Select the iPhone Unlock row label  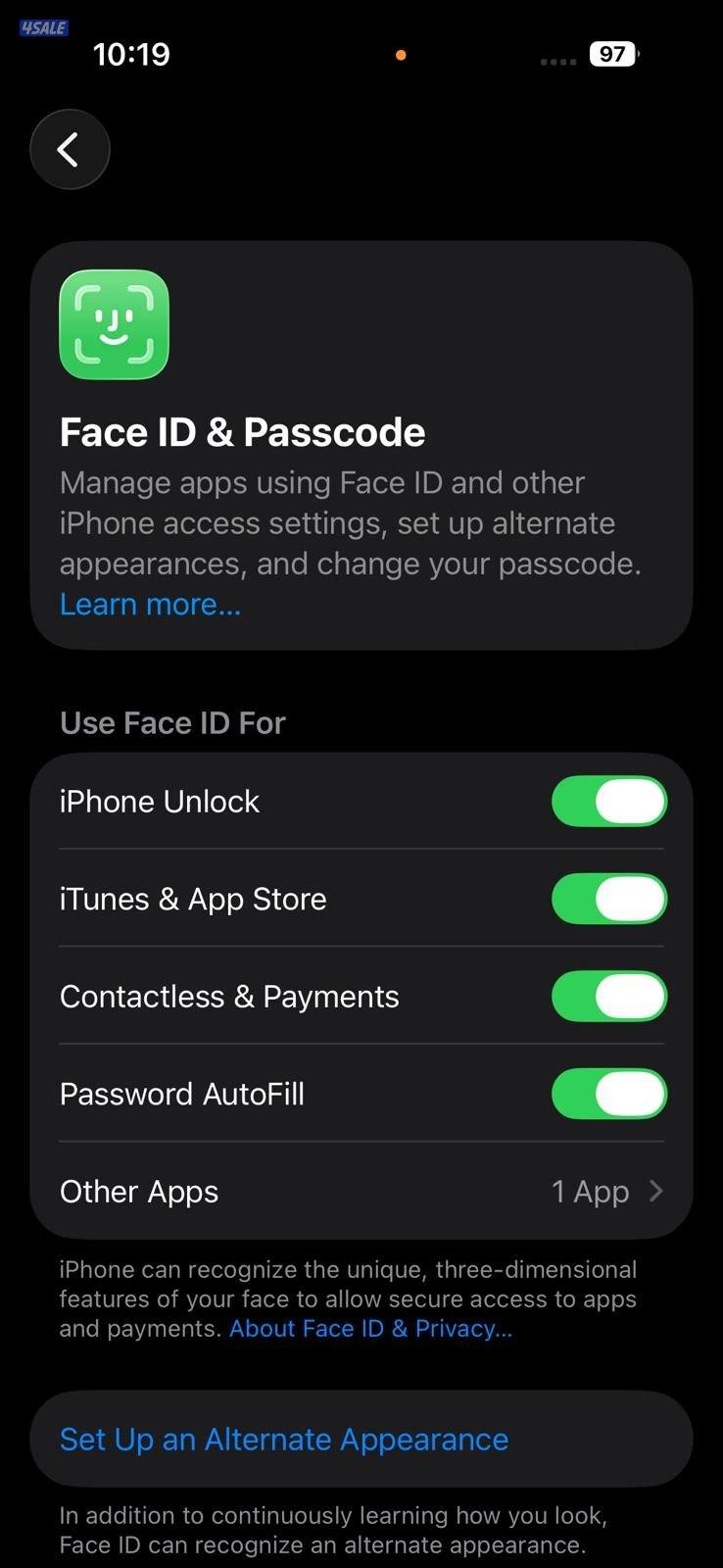pyautogui.click(x=160, y=801)
